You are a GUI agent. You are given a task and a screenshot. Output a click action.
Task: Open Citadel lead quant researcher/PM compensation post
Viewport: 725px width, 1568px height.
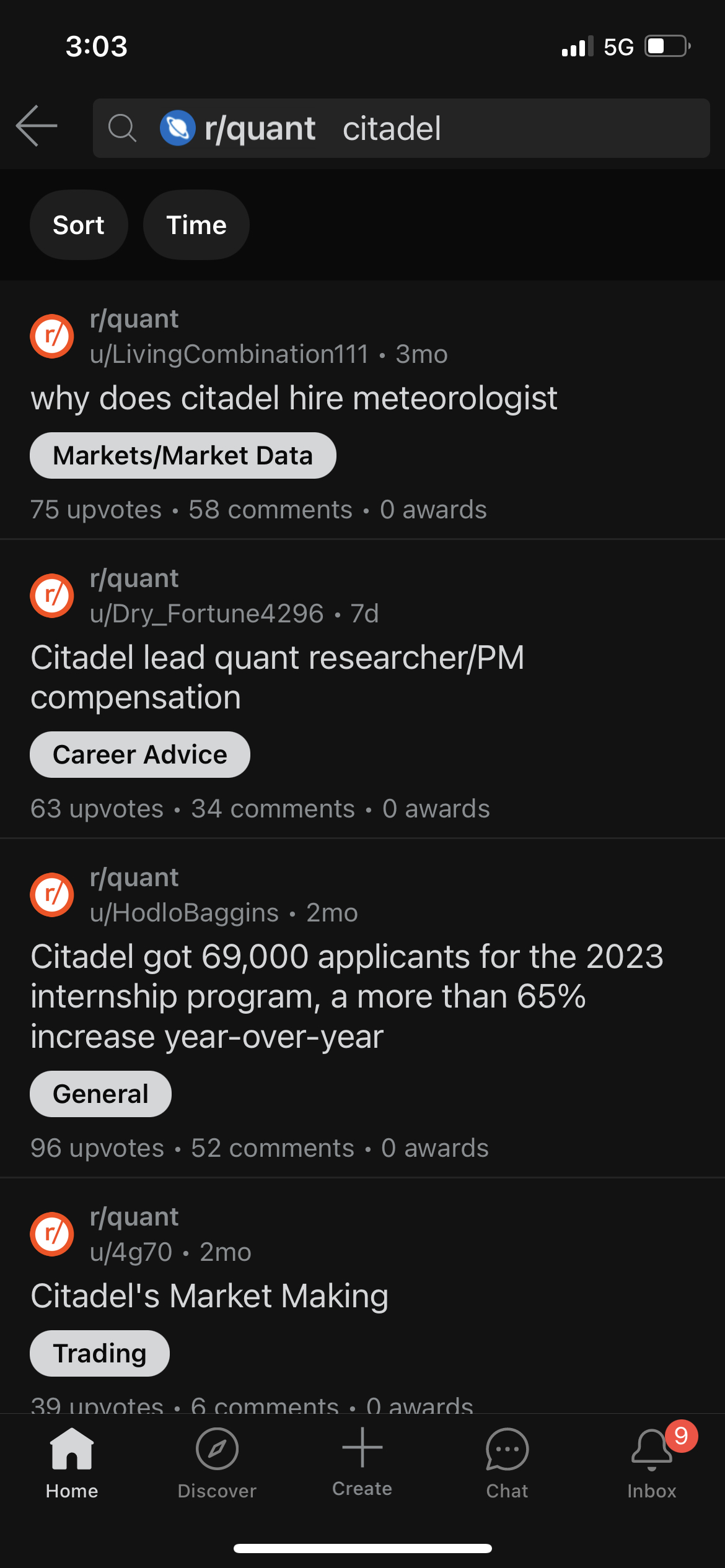pos(278,677)
